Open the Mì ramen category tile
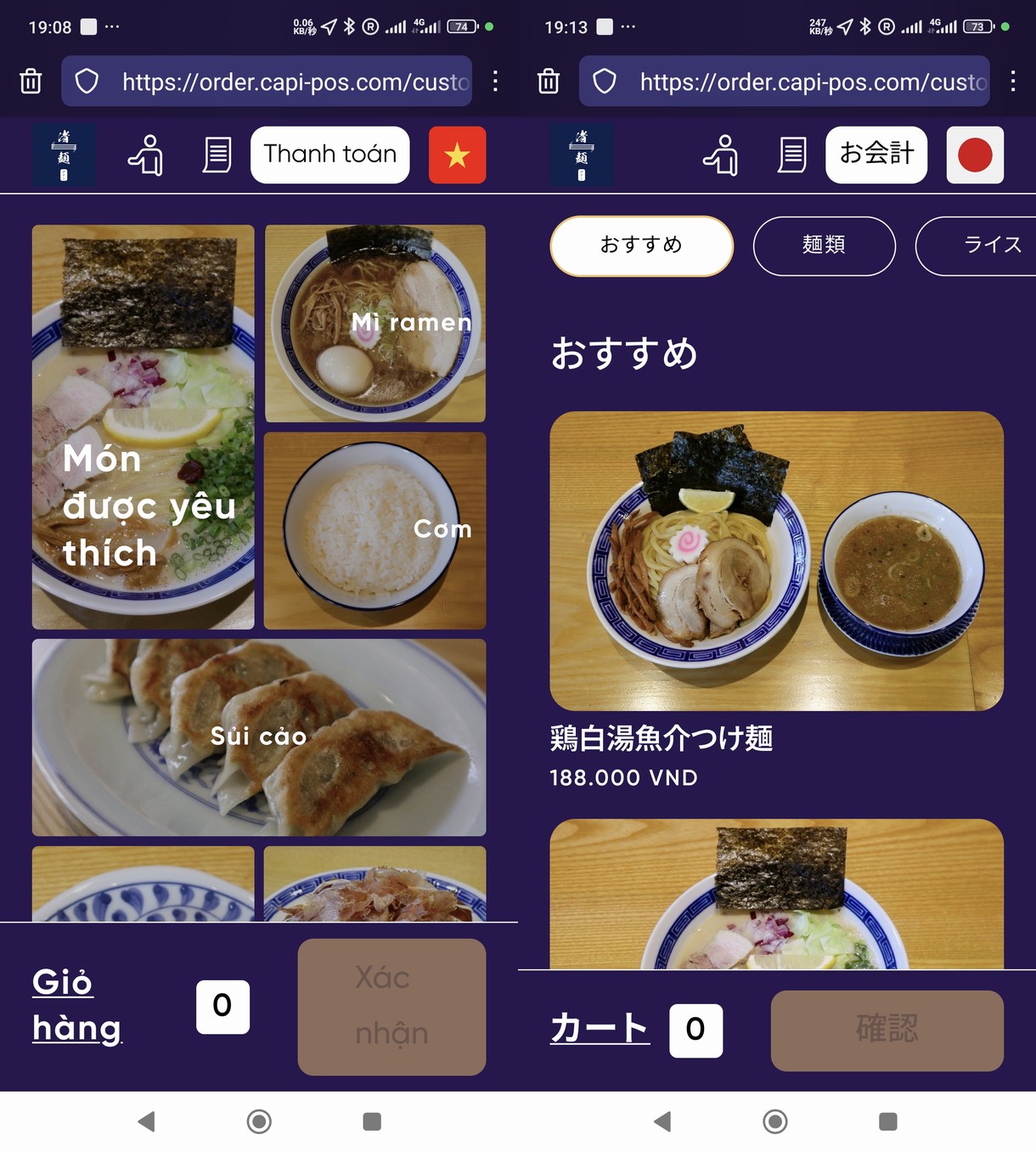 coord(374,323)
